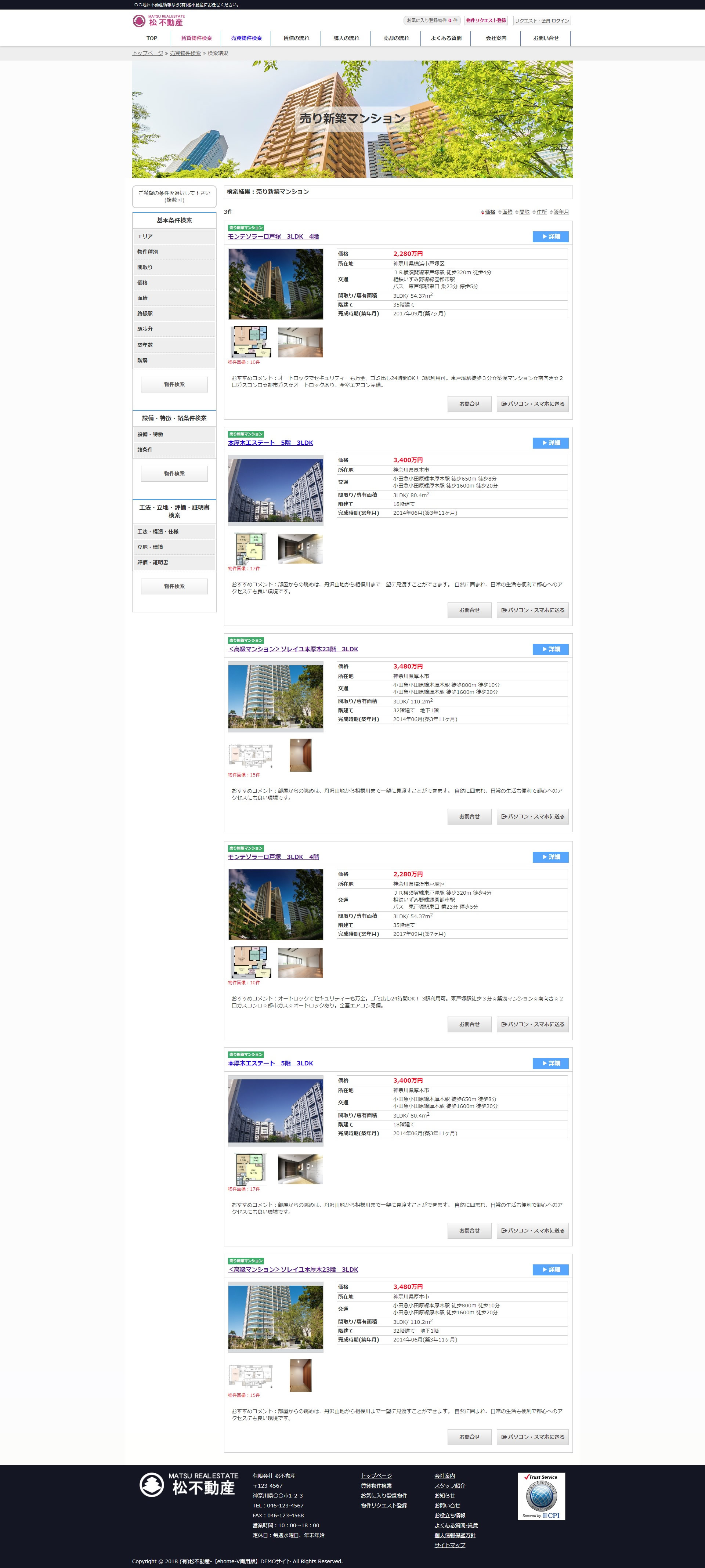Image resolution: width=705 pixels, height=1568 pixels.
Task: Open お問い合せ in the top navigation
Action: (x=546, y=38)
